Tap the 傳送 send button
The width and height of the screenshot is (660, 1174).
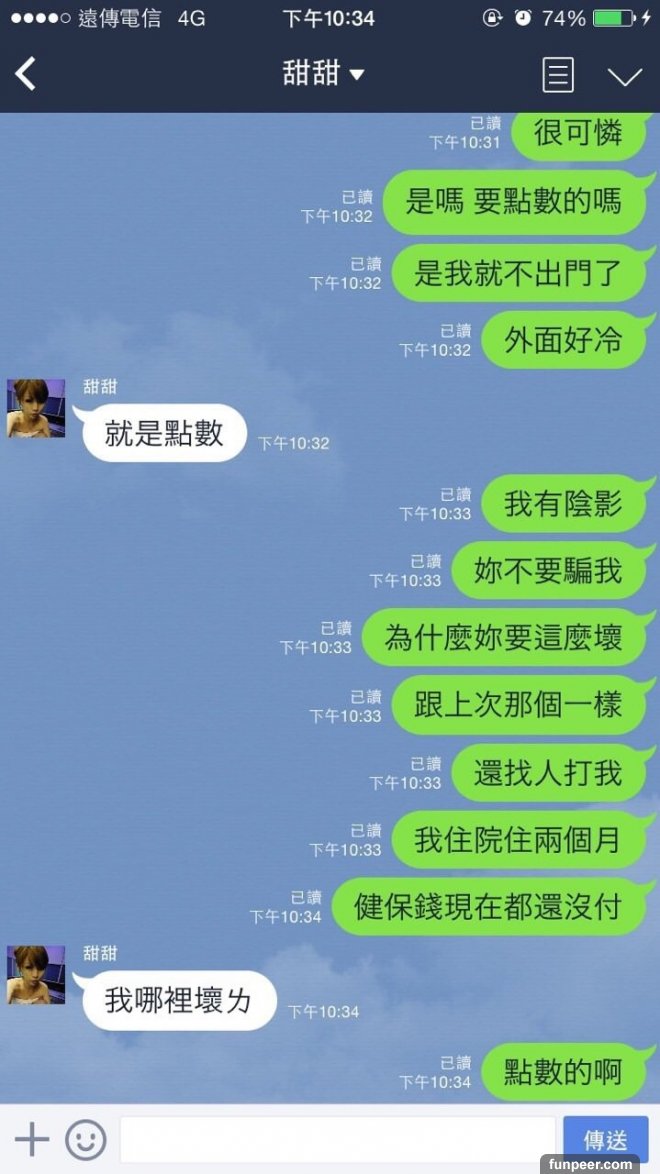pyautogui.click(x=606, y=1139)
